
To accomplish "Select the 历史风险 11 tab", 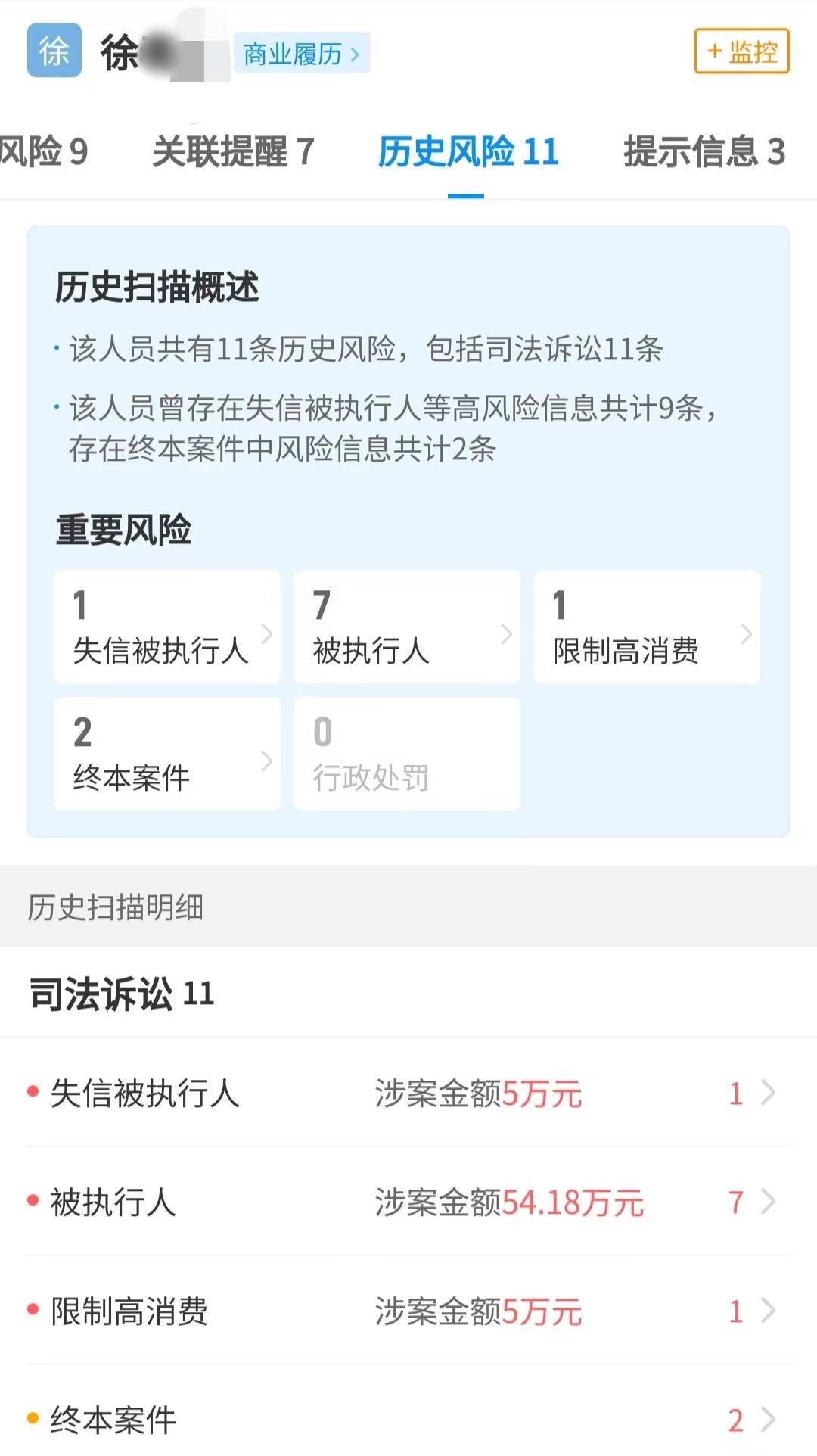I will [468, 151].
